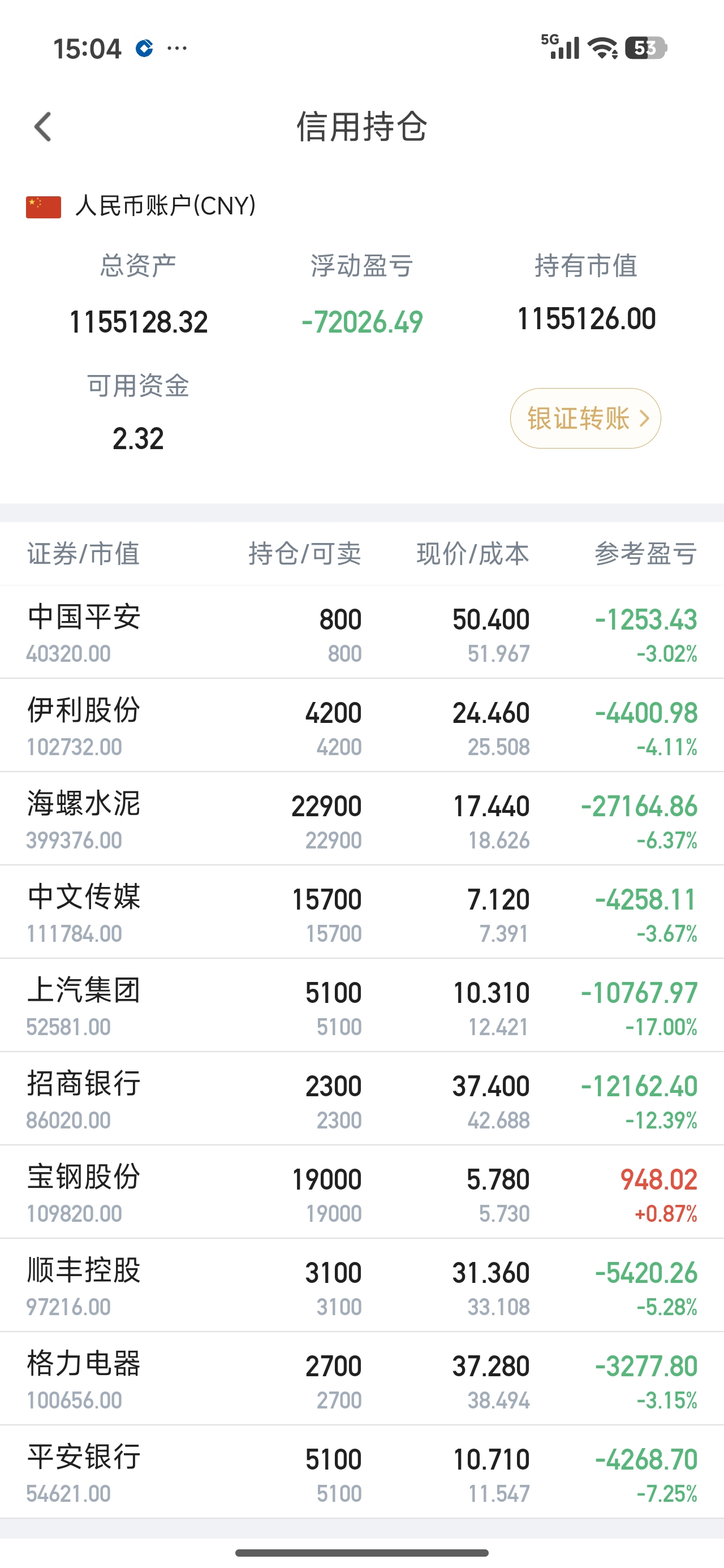
Task: Open the 伊利股份 holding row
Action: tap(361, 726)
